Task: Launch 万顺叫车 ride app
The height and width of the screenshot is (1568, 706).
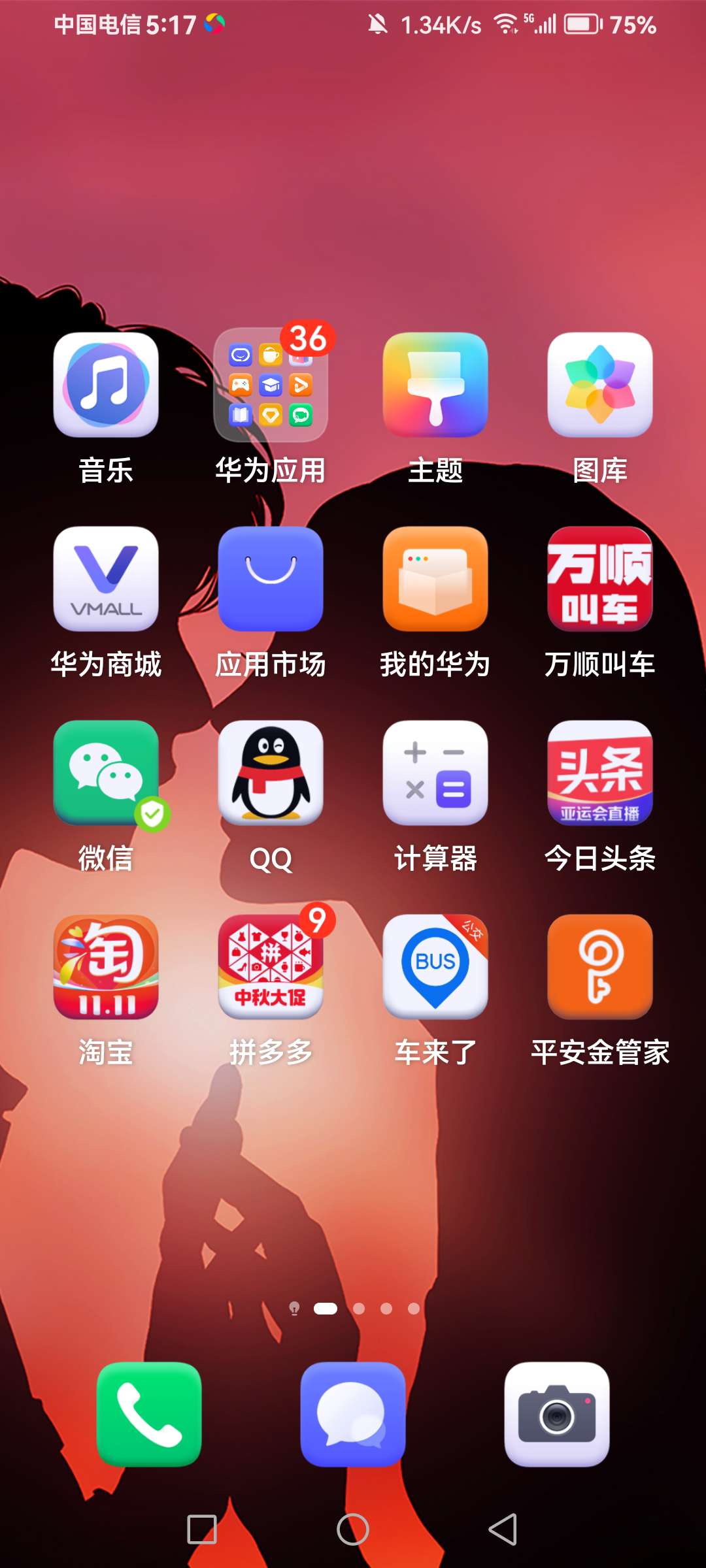Action: (600, 579)
